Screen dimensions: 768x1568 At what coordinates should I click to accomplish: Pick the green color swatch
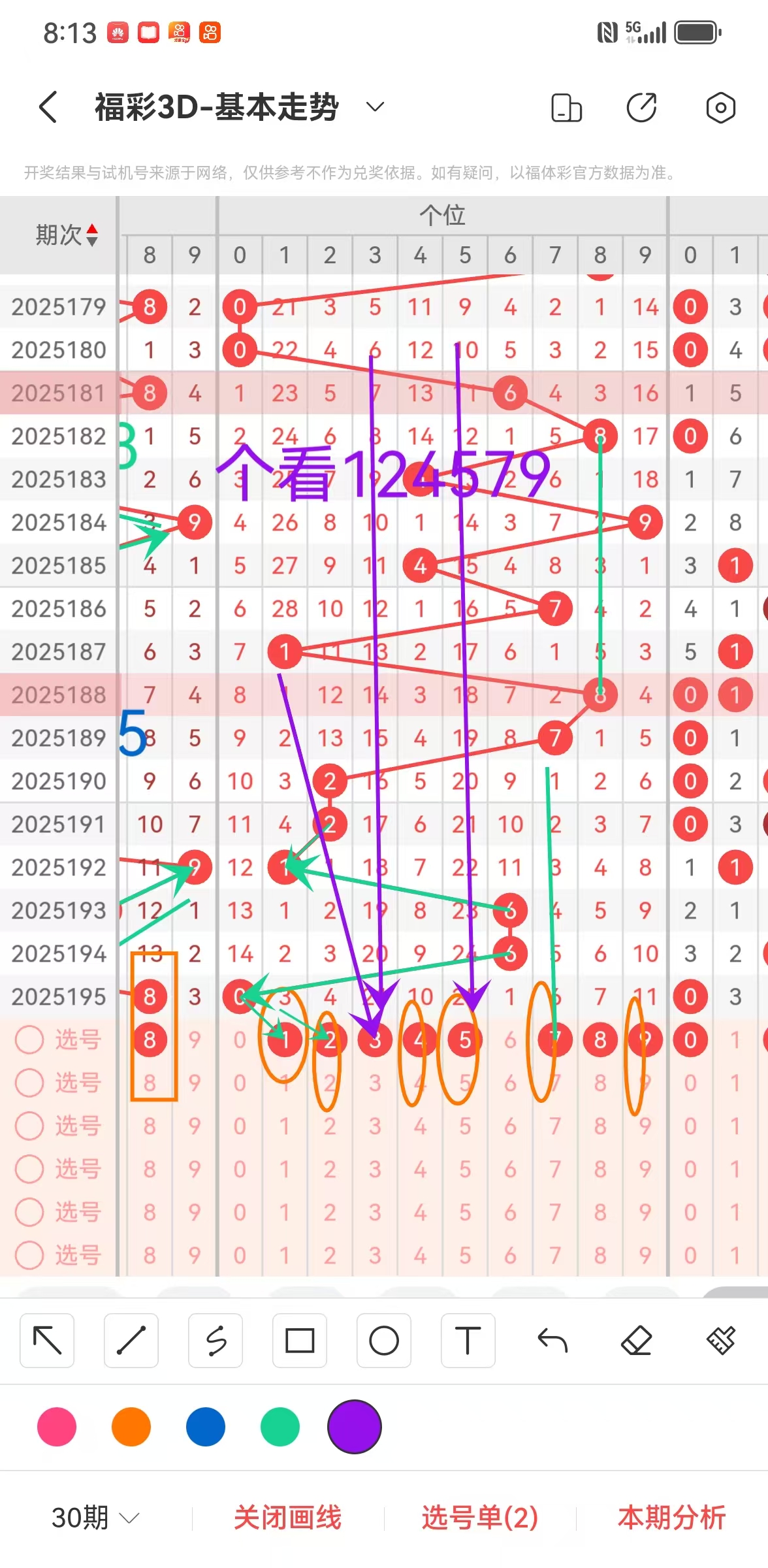point(280,1427)
